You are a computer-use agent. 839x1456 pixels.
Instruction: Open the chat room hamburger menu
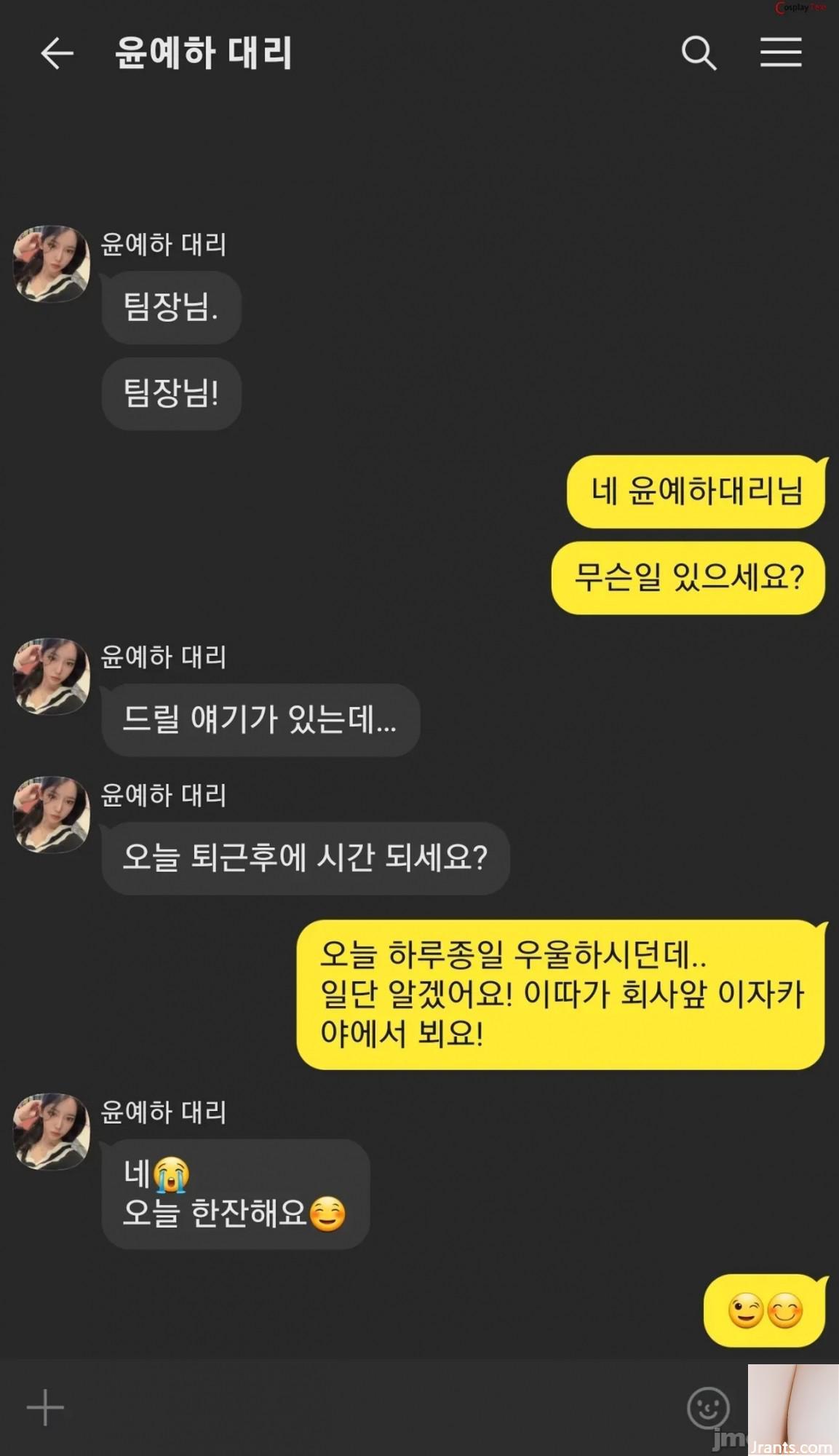pos(781,52)
